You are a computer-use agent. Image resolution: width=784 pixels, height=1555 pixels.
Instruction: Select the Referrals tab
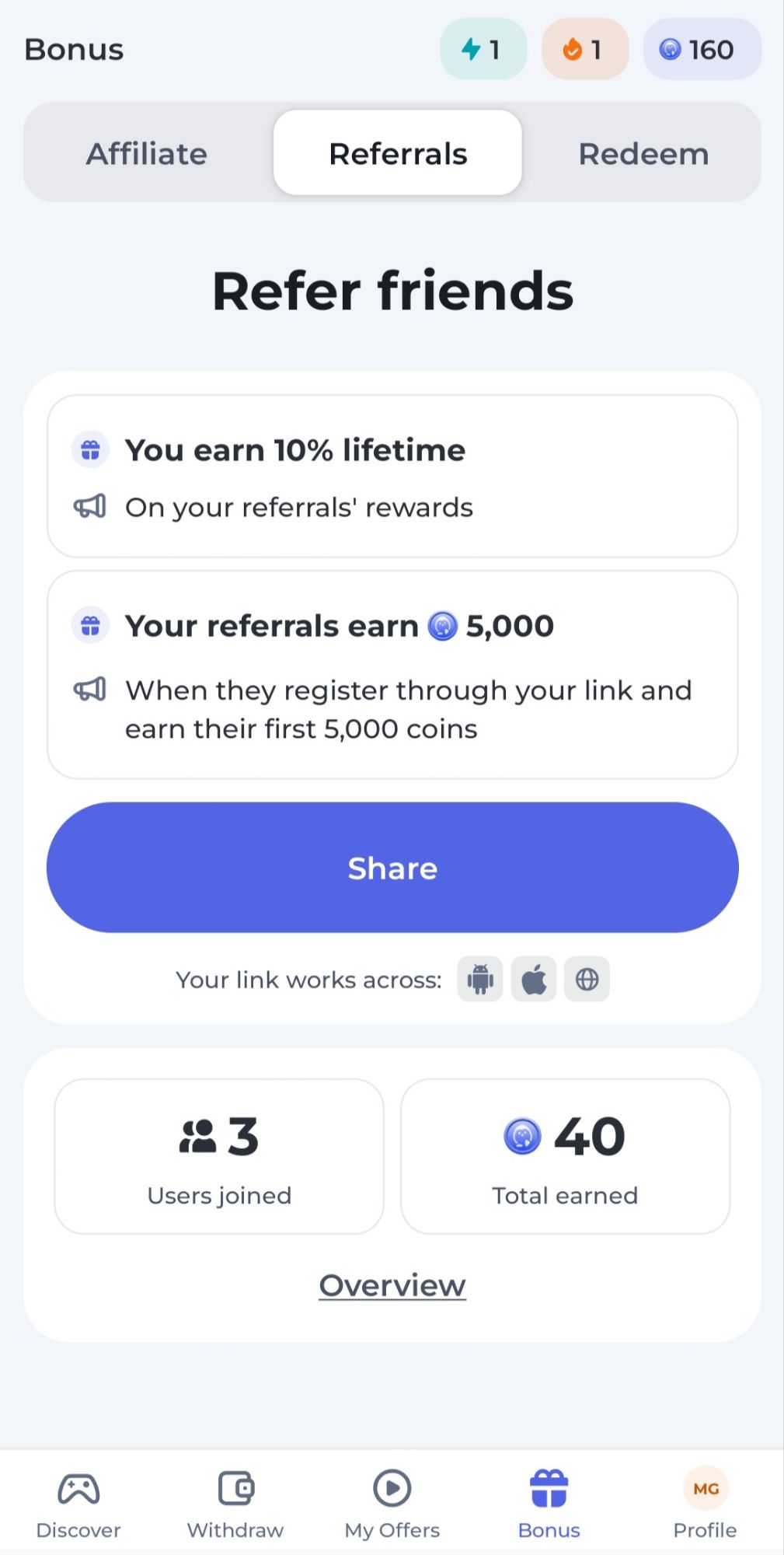click(398, 153)
